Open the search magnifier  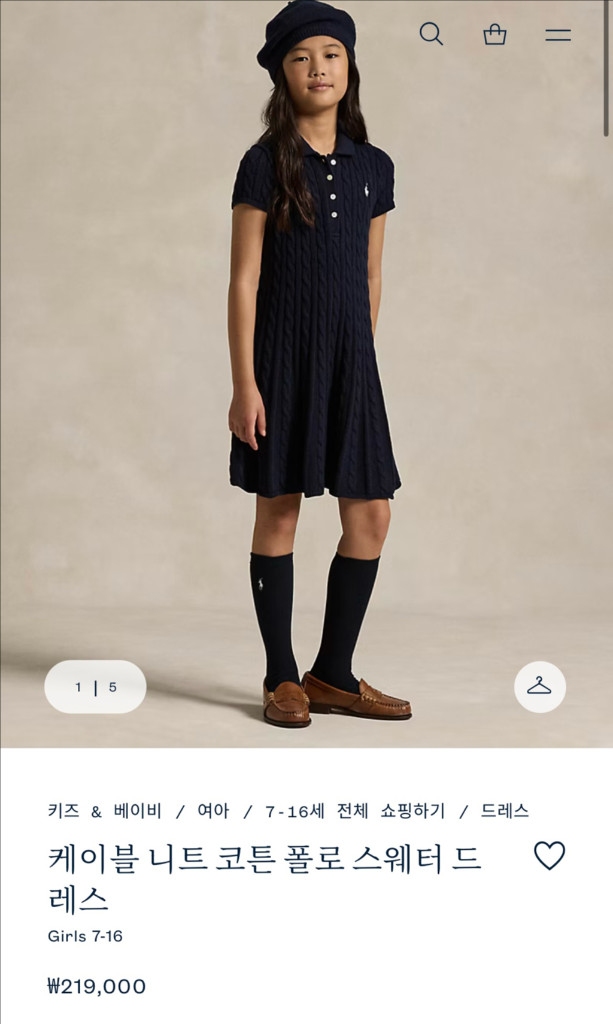pos(431,34)
